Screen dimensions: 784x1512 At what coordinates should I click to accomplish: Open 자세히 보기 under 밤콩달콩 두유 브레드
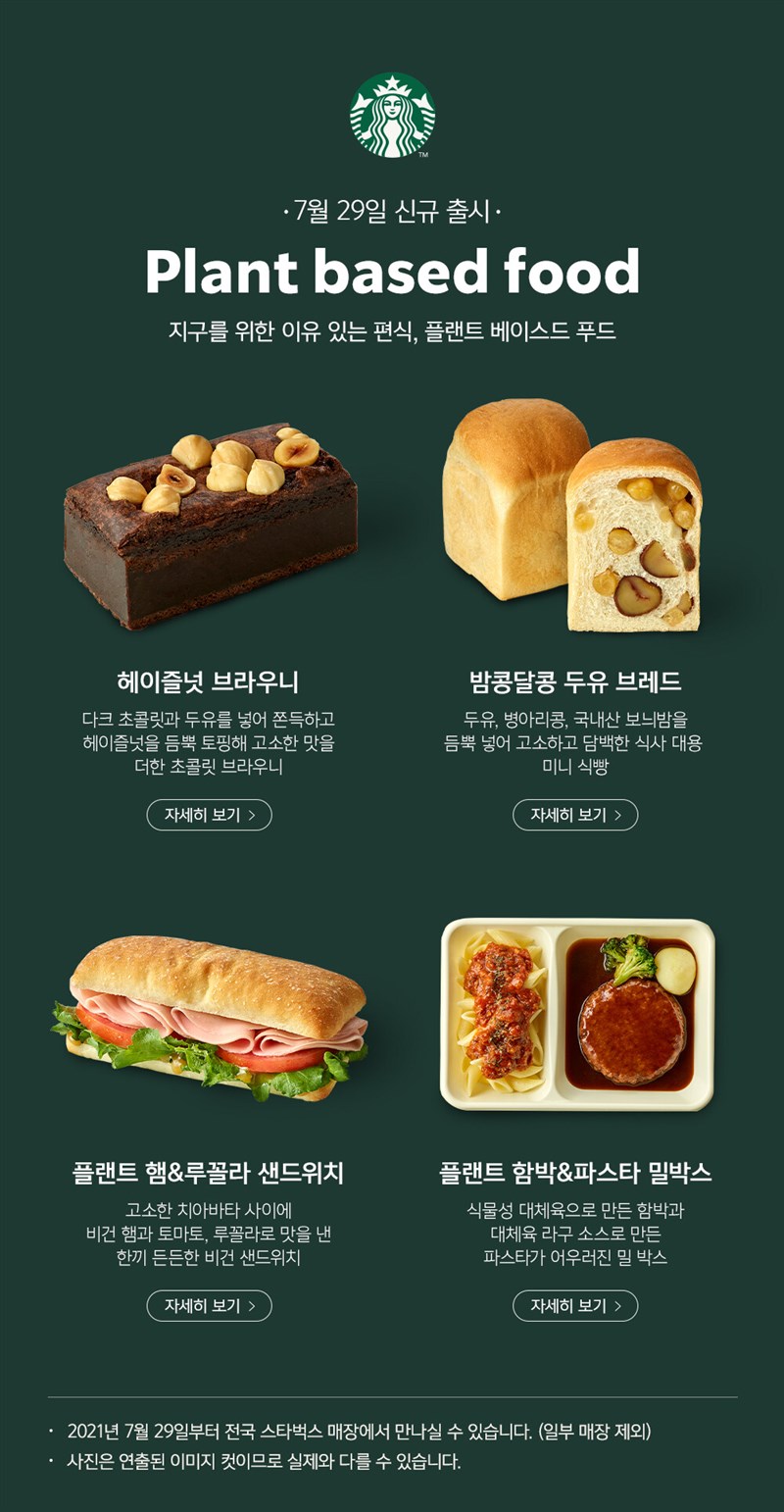pyautogui.click(x=575, y=815)
